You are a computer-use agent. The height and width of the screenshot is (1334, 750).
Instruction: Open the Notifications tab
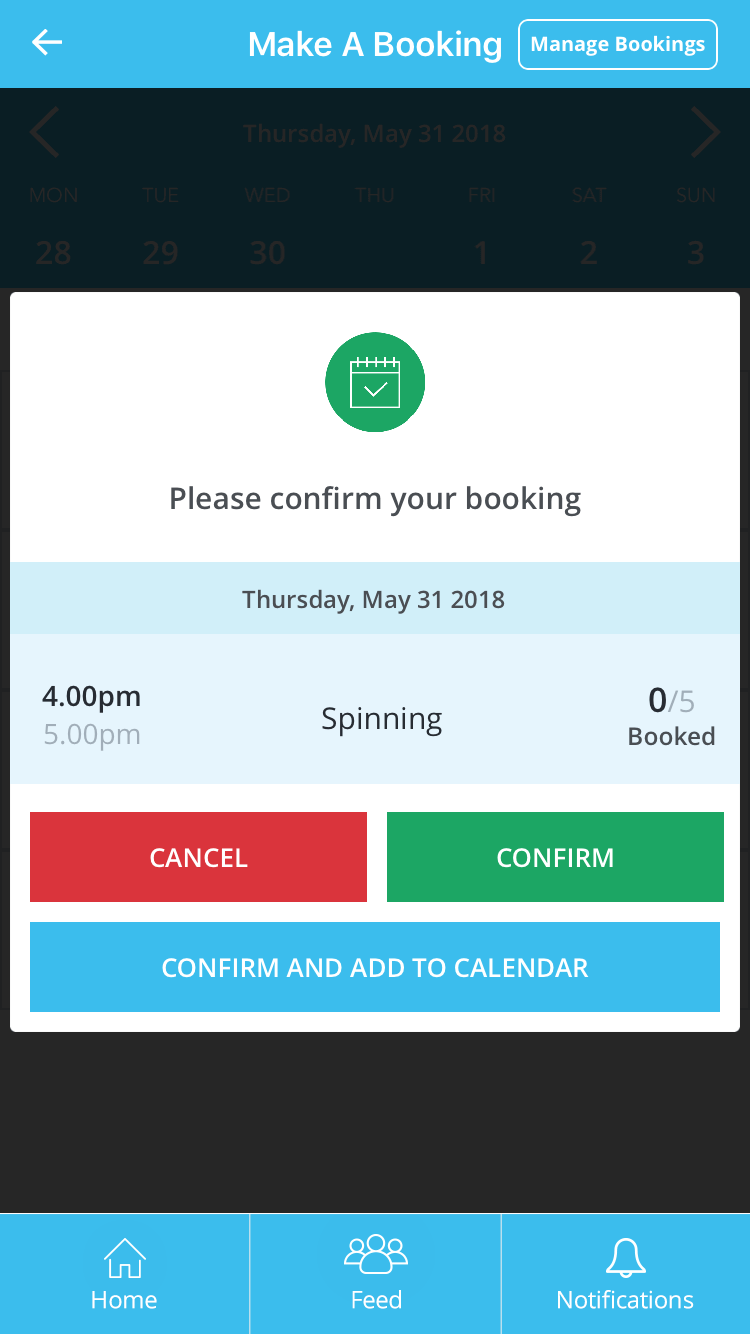coord(625,1274)
